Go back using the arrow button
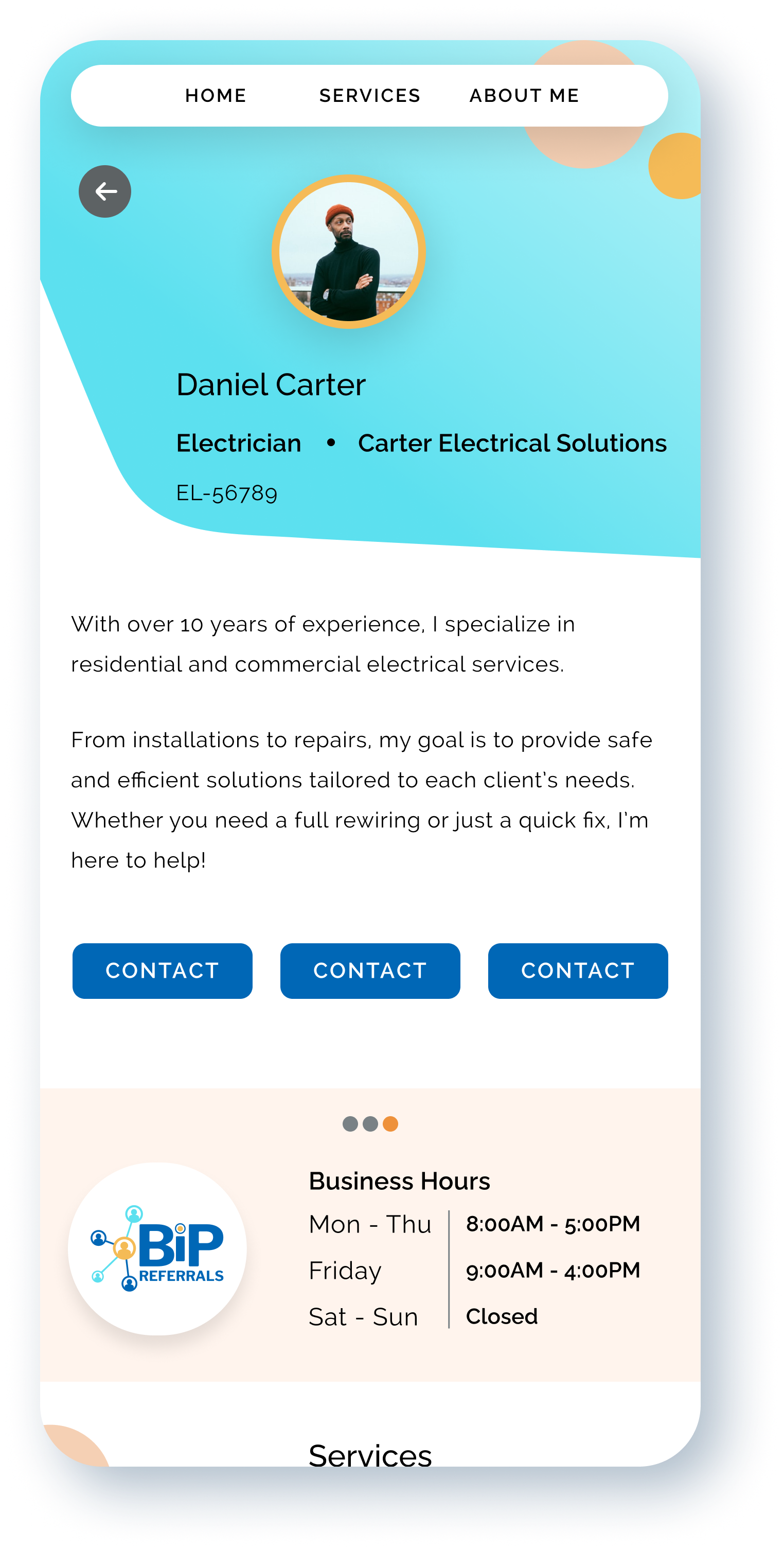Viewport: 784px width, 1550px height. [105, 191]
